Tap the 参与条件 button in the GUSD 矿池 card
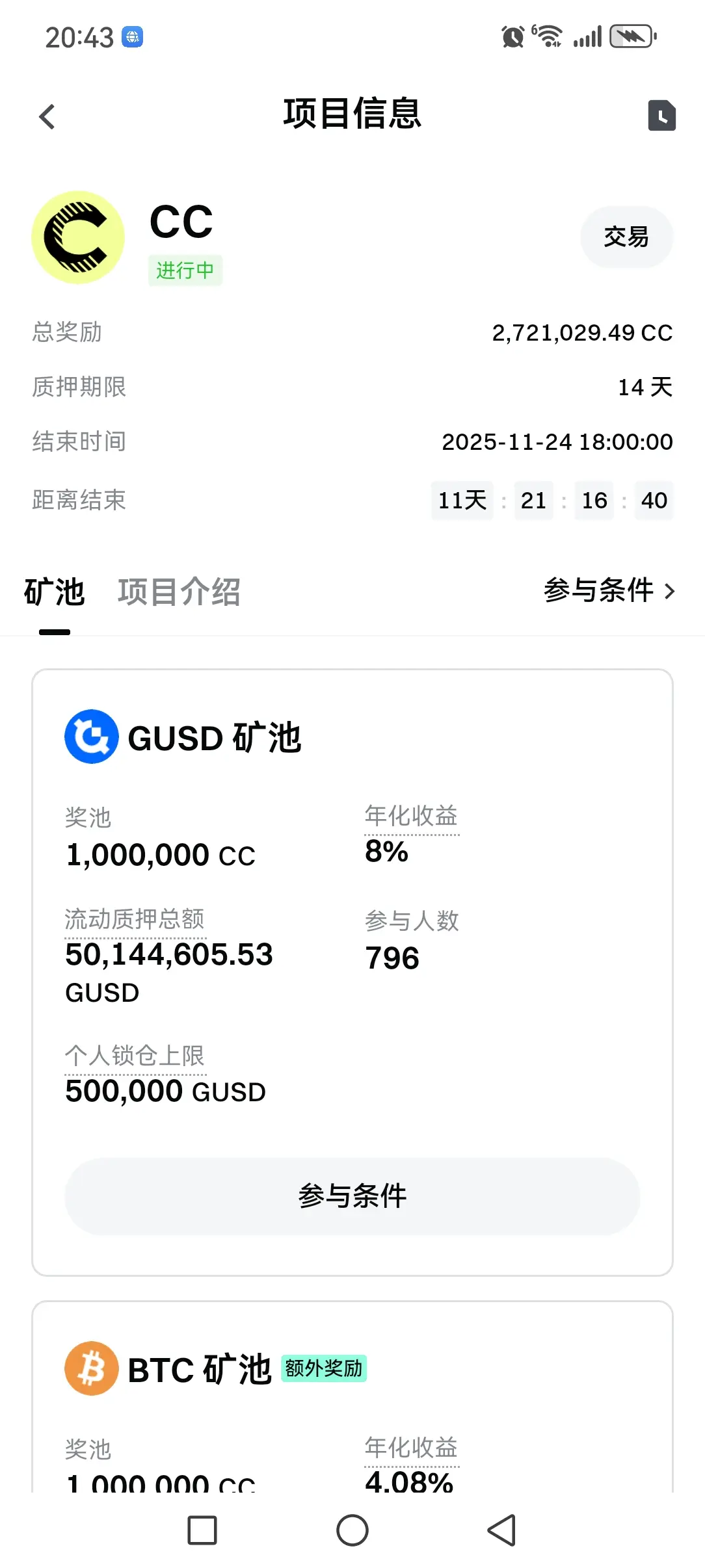The height and width of the screenshot is (1568, 705). tap(352, 1196)
